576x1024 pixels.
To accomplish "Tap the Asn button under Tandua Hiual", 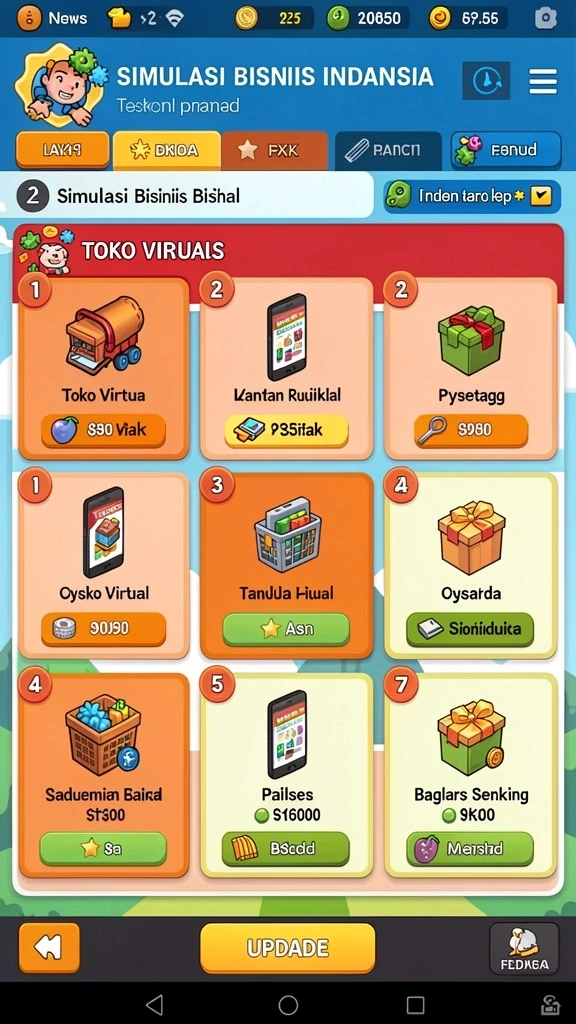I will coord(286,629).
